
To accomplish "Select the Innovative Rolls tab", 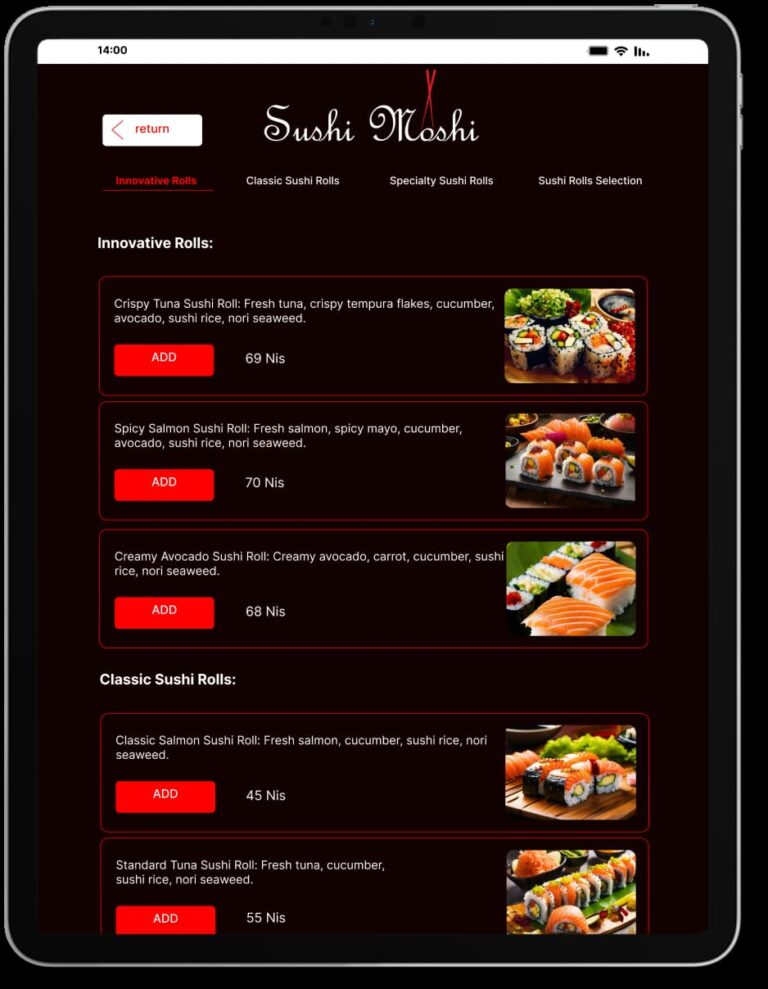I will point(156,181).
